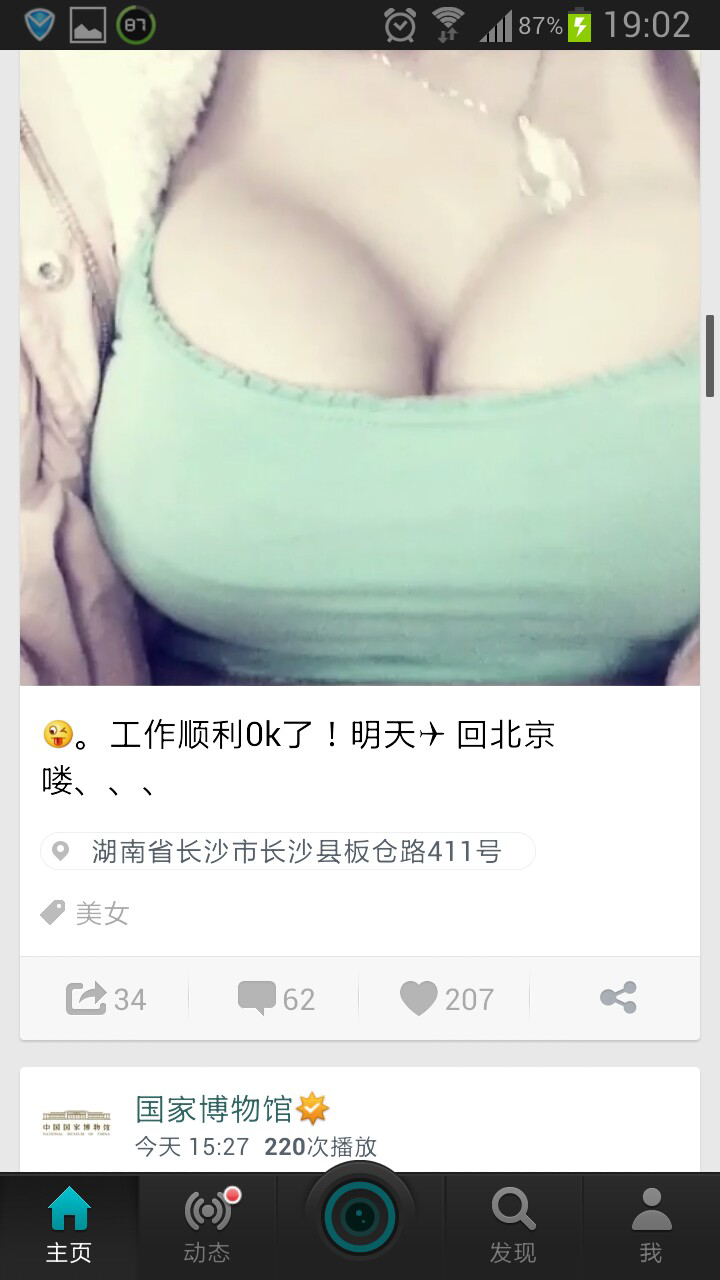Switch to the 发现 tab
This screenshot has height=1280, width=720.
coord(513,1226)
